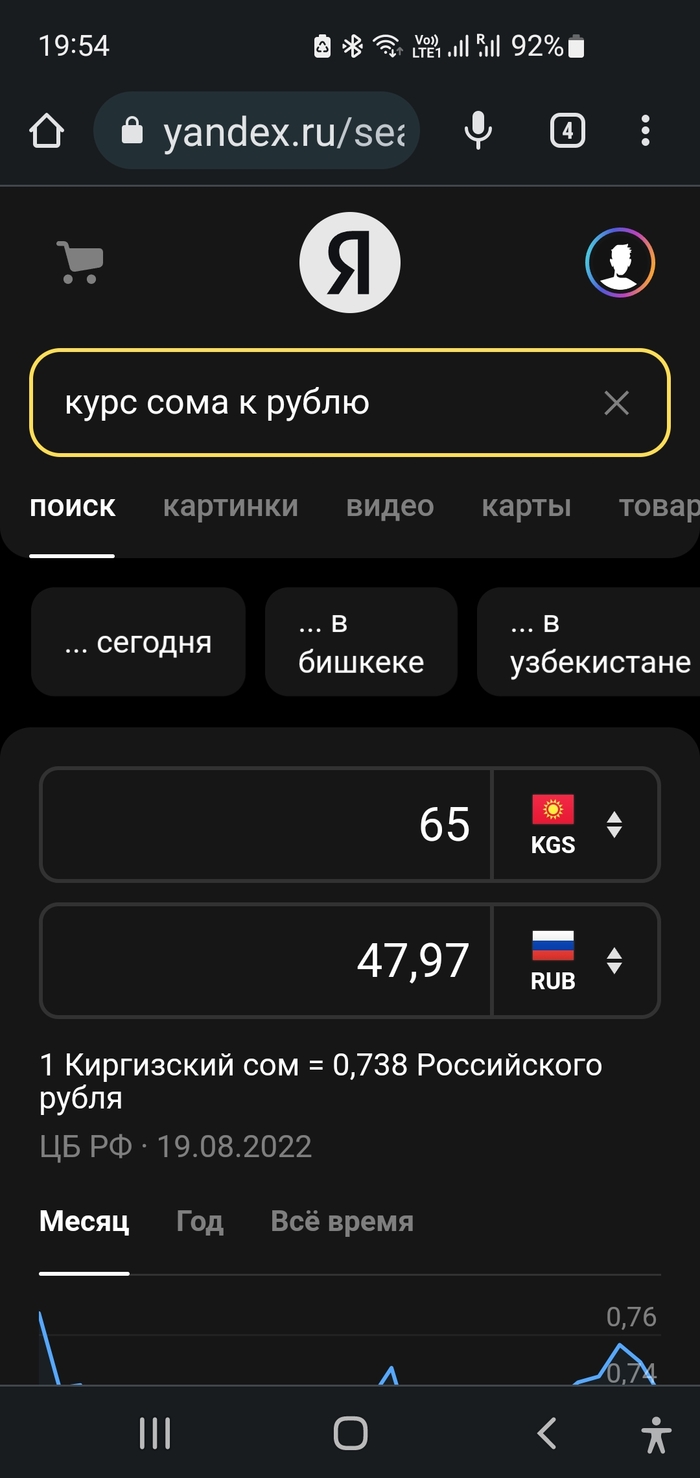This screenshot has height=1478, width=700.
Task: Change the KGS currency selector
Action: (x=576, y=825)
